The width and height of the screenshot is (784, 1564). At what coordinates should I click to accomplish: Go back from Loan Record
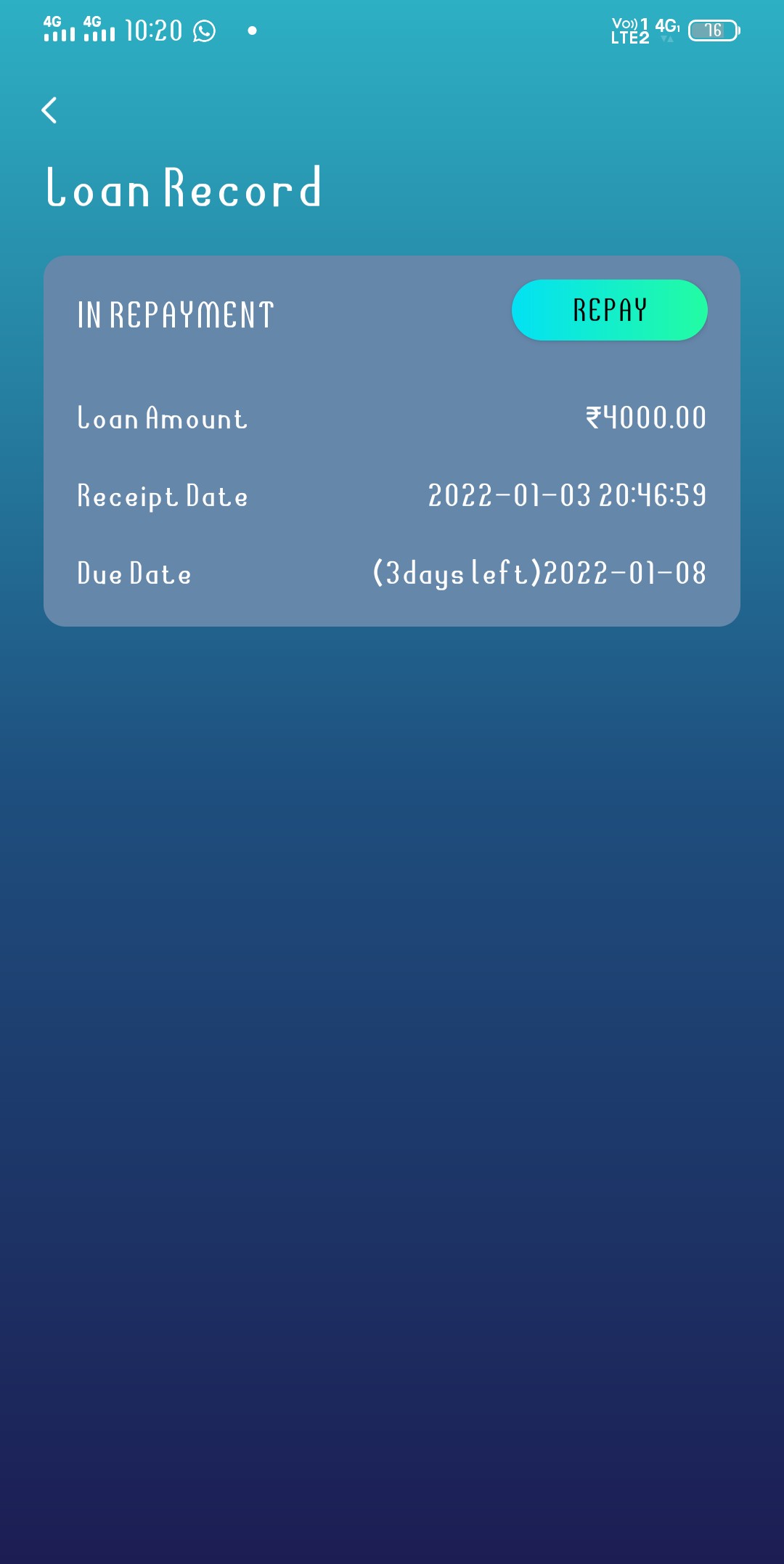(49, 110)
